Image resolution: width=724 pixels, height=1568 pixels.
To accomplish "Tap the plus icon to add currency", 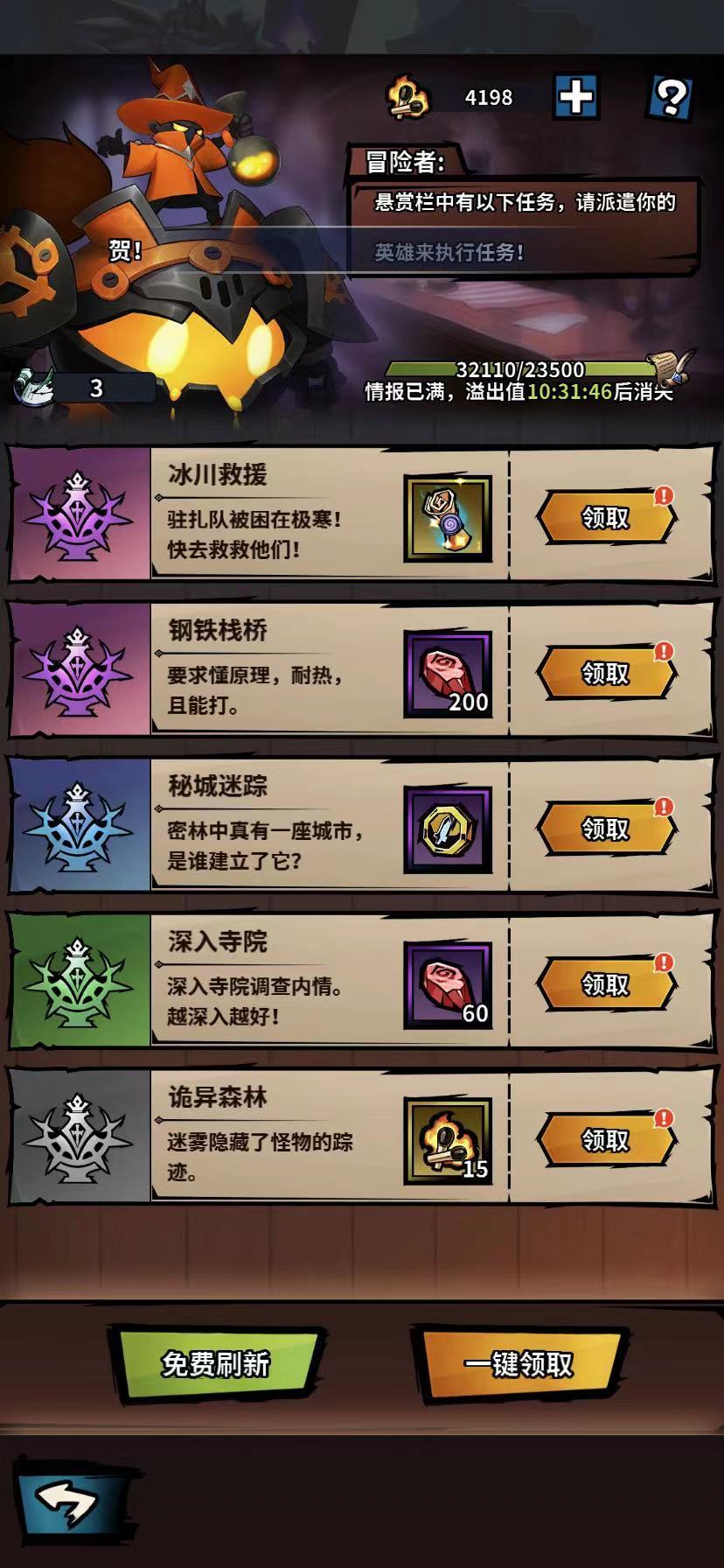I will tap(575, 96).
